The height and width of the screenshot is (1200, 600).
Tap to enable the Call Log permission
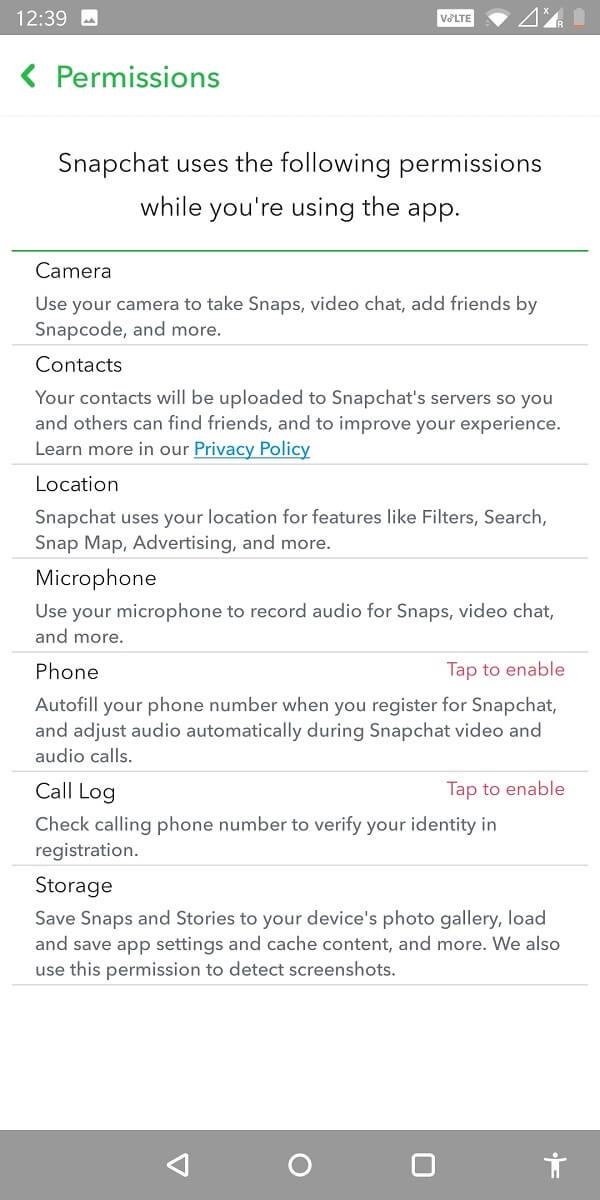tap(505, 789)
